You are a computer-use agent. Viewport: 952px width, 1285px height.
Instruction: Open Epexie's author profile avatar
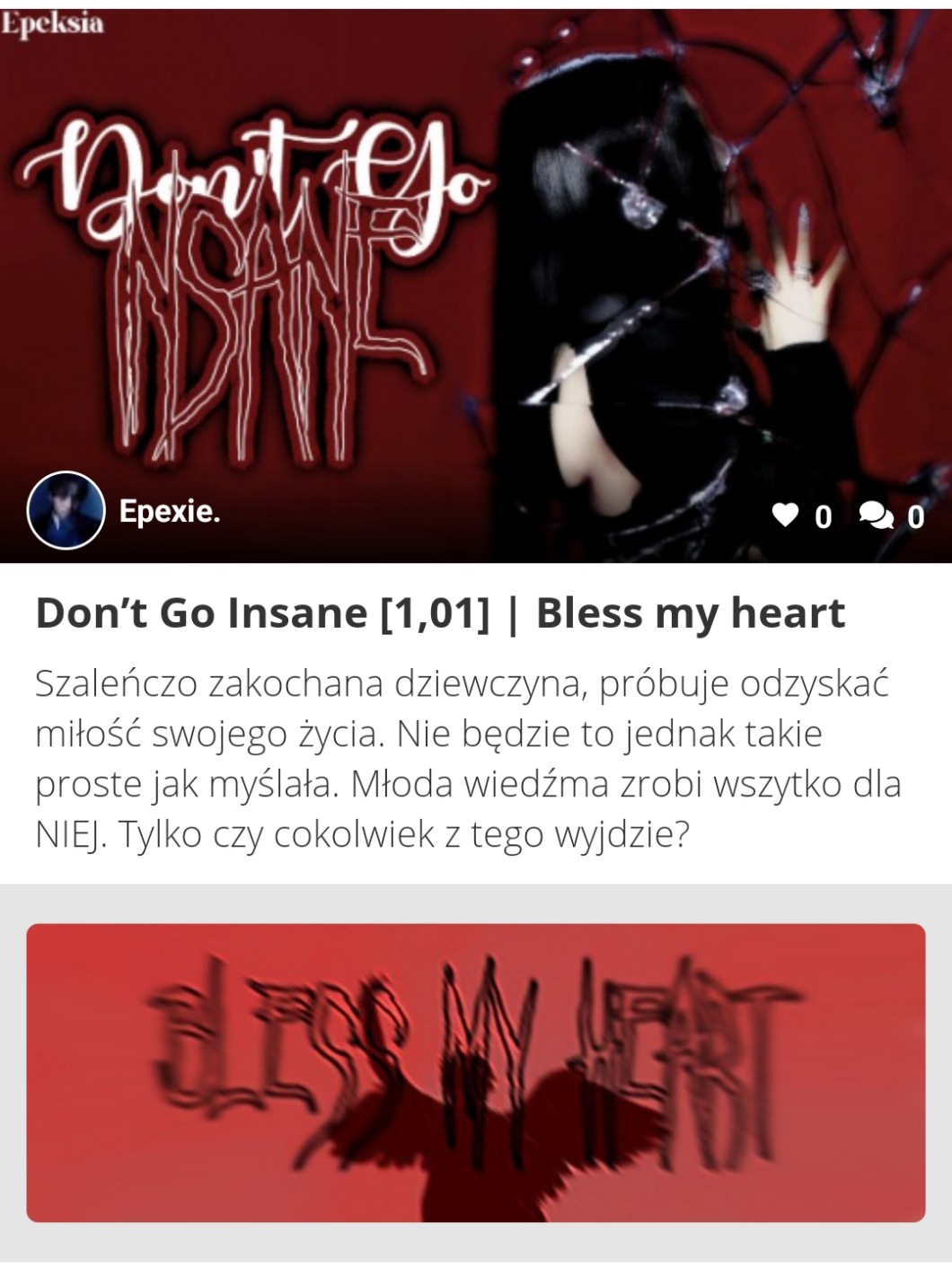click(66, 511)
